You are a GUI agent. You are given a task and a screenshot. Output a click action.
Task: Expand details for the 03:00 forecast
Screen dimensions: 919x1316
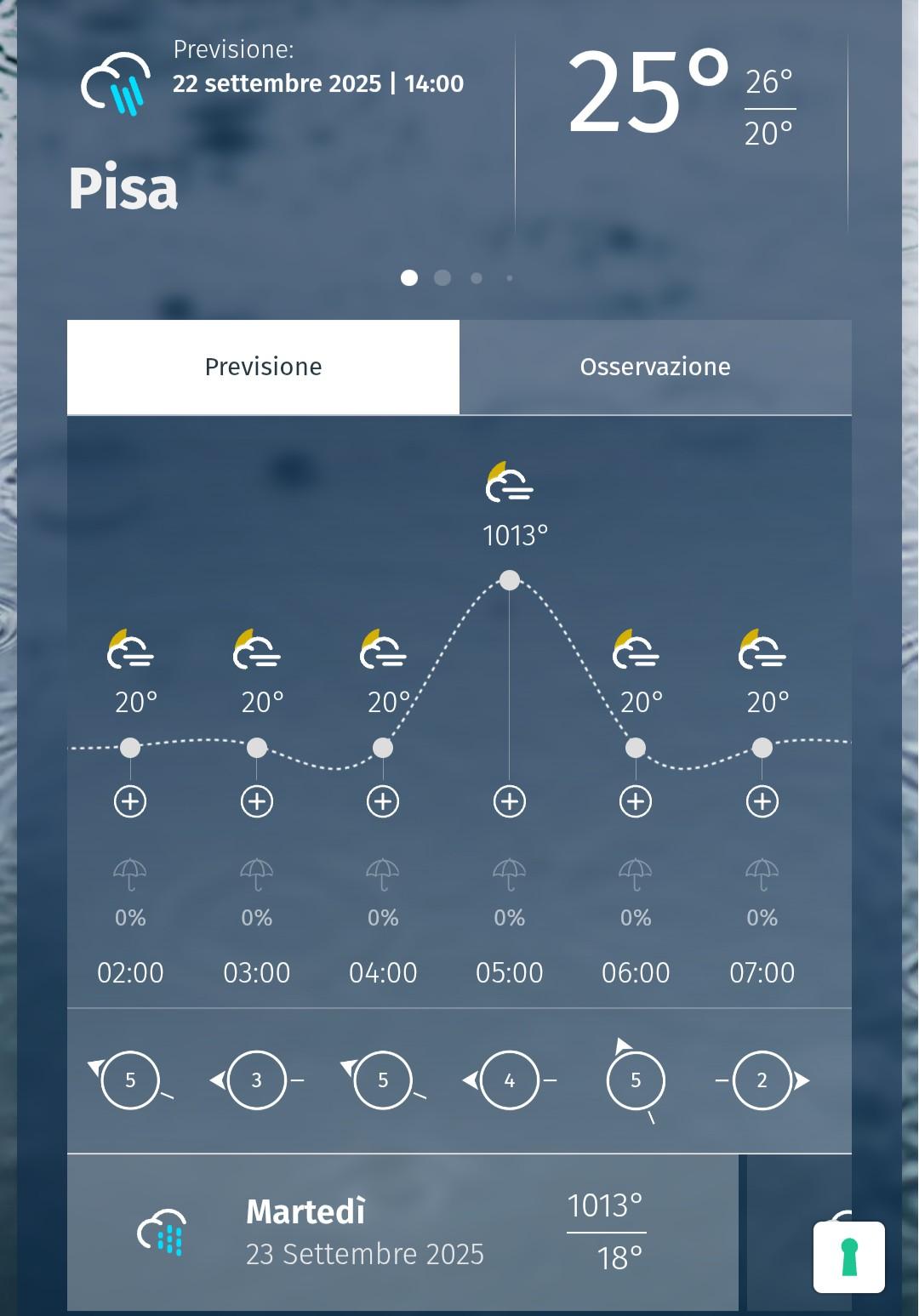257,801
